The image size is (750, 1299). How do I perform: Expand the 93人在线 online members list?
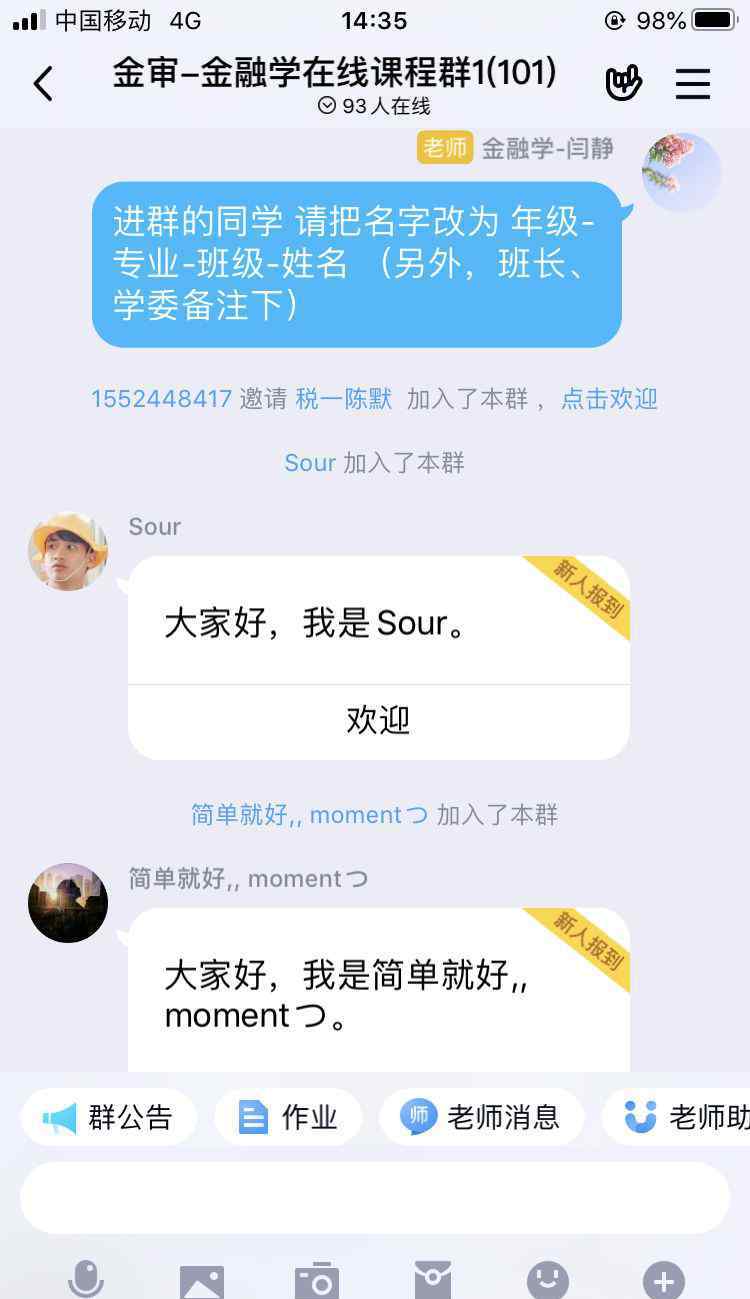(375, 106)
